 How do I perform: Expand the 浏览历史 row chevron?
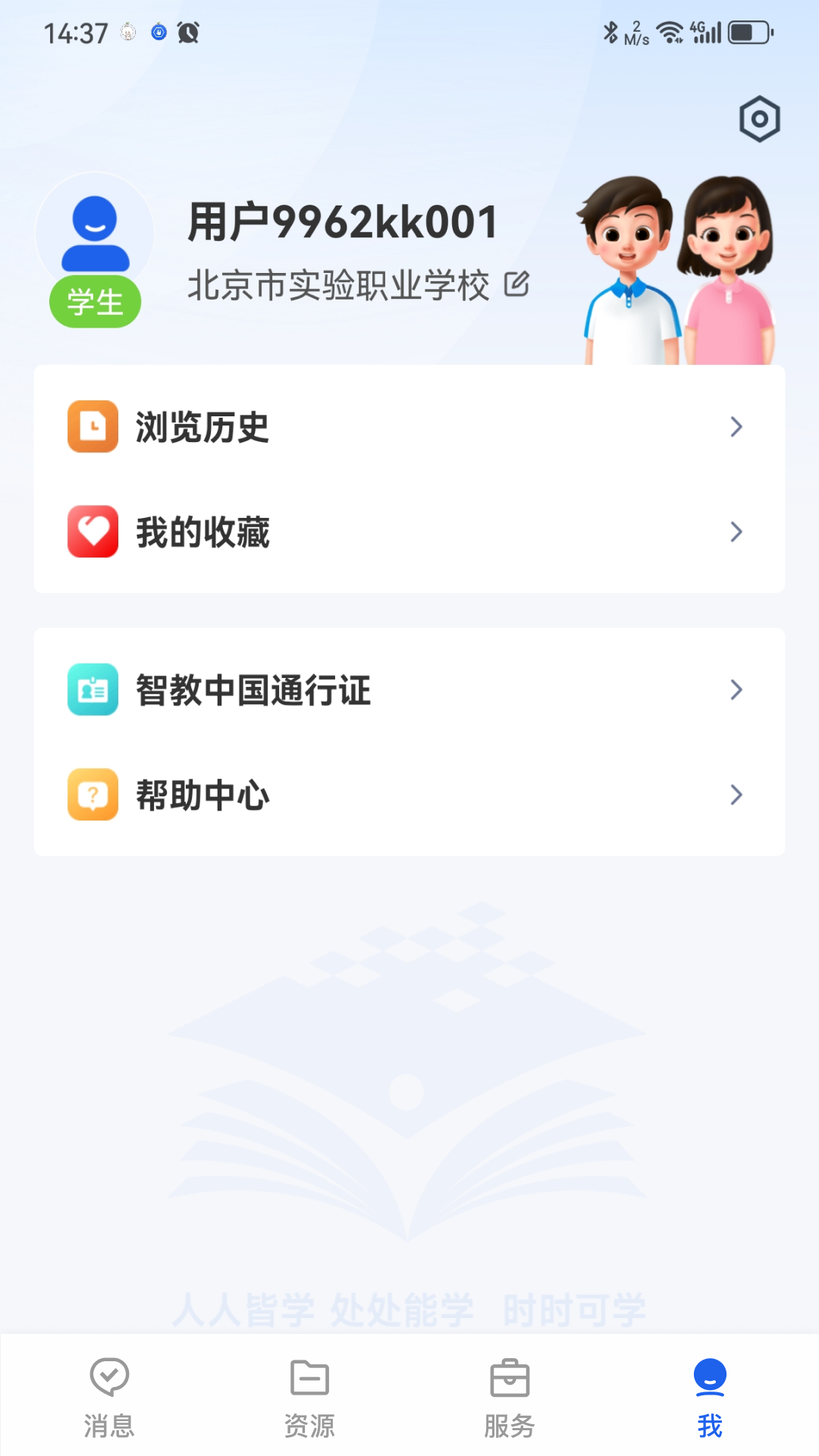736,427
